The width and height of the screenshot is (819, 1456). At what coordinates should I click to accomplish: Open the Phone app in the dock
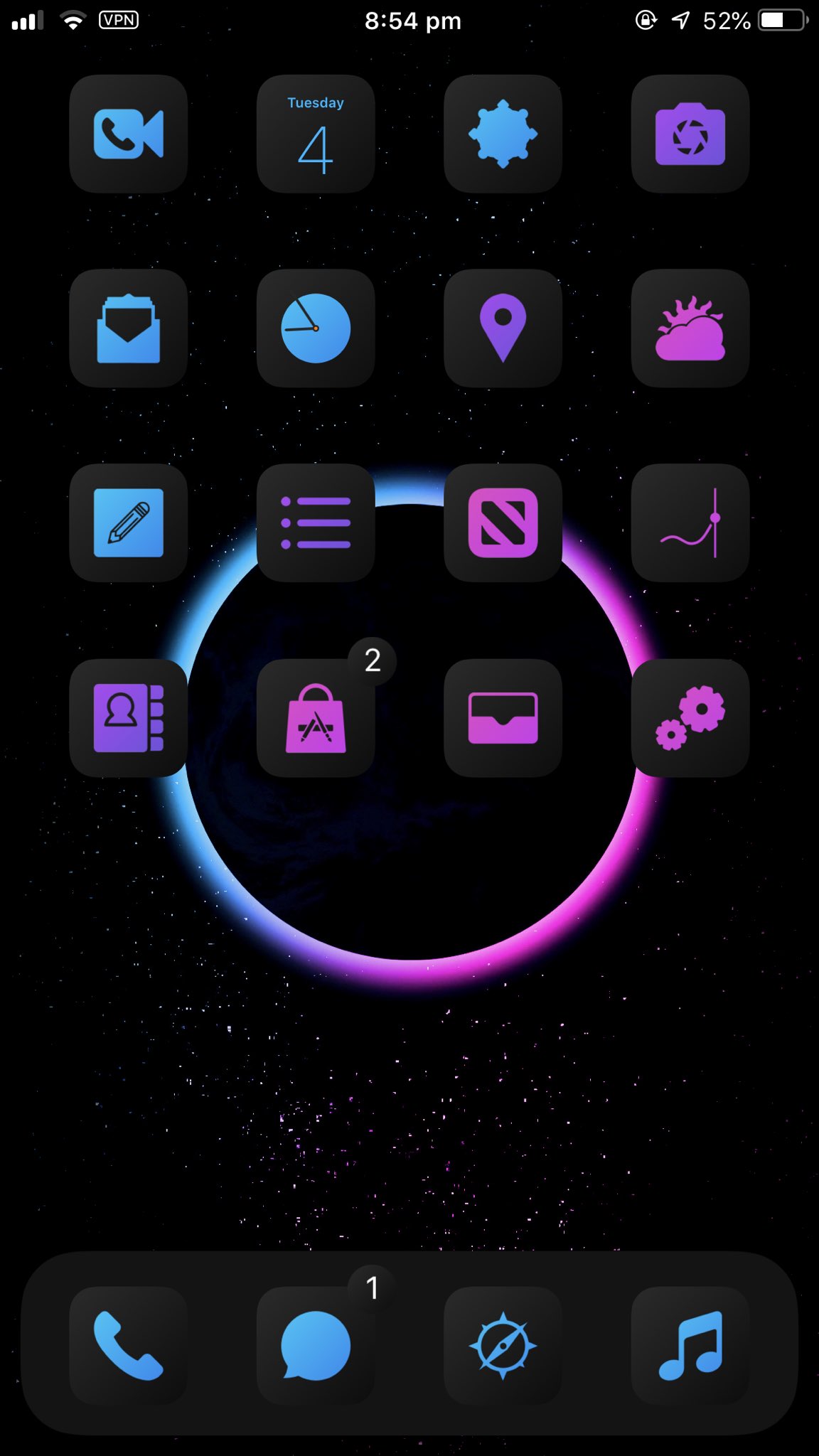pos(128,1345)
